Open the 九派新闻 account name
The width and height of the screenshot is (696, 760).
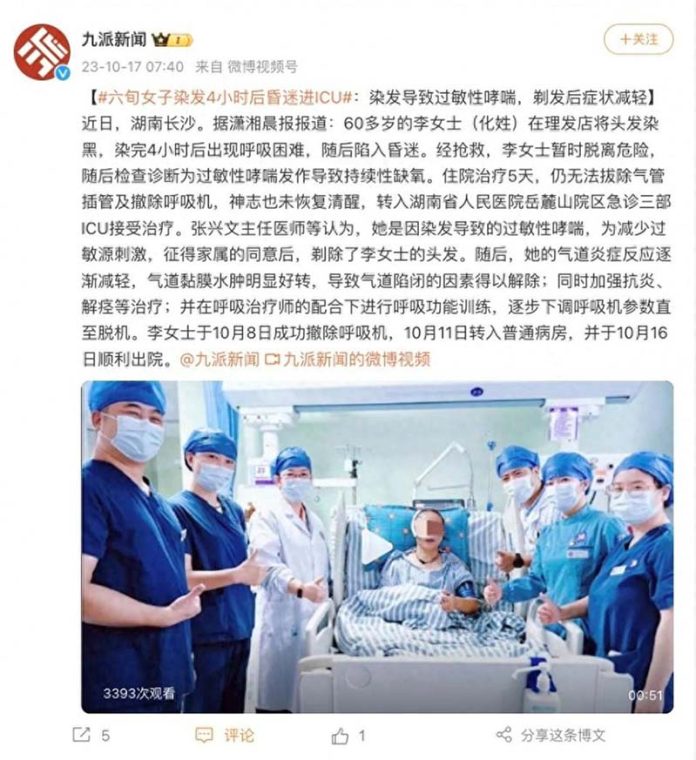[x=112, y=40]
